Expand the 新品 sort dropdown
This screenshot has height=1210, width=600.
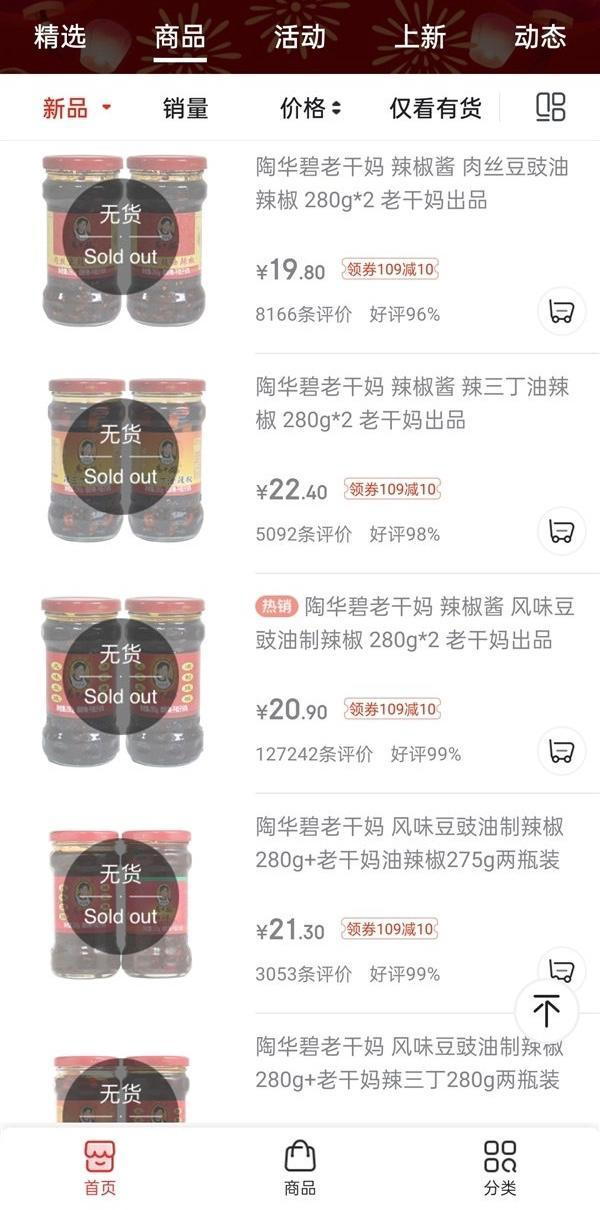77,108
